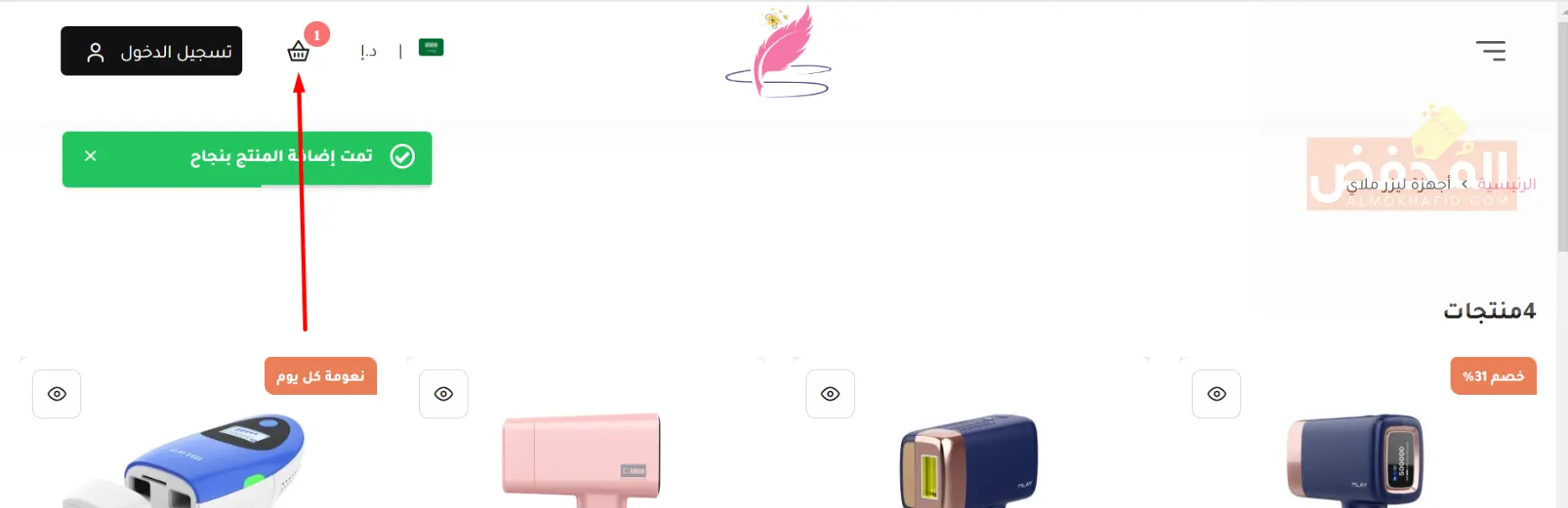Change country via the Saudi flag
Screen dimensions: 1568x508
(x=431, y=48)
